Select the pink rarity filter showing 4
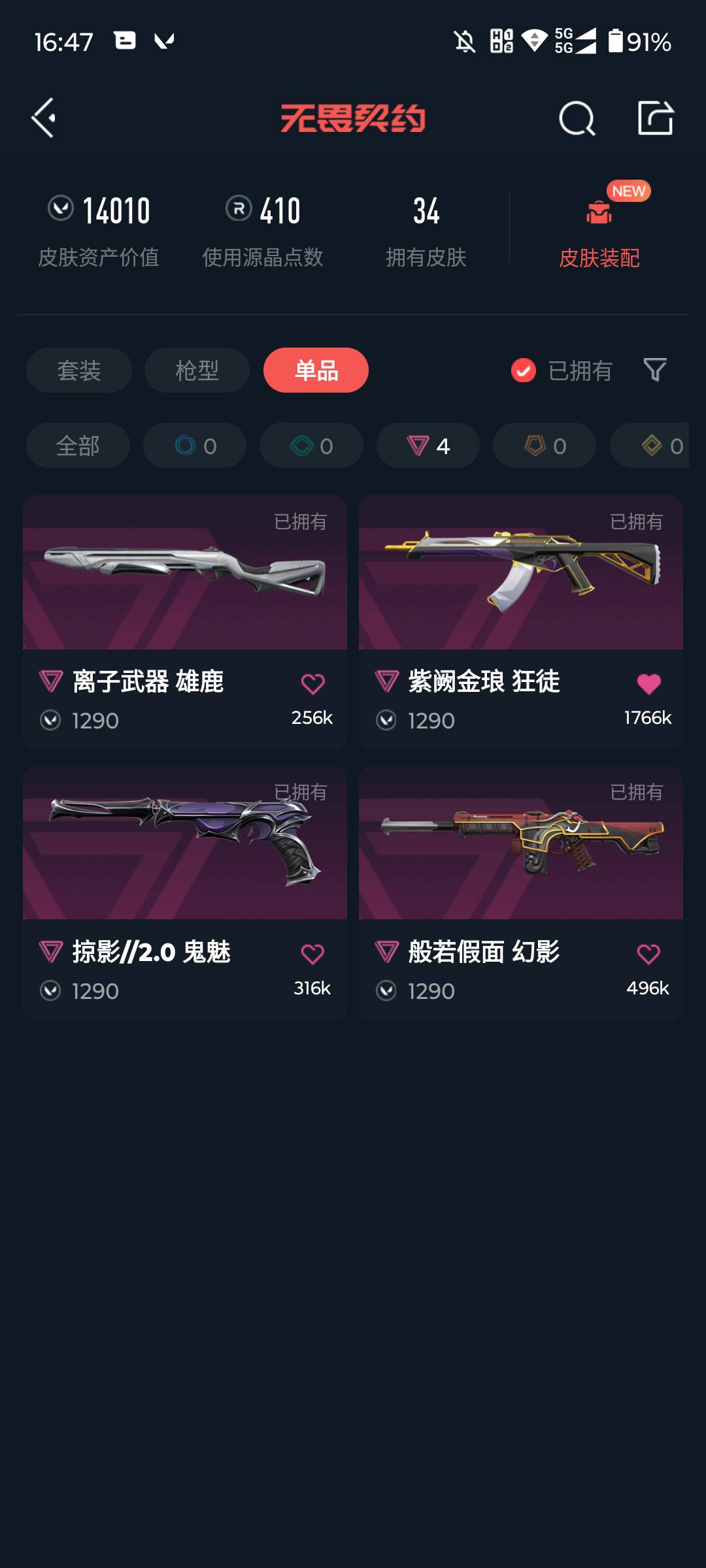Screen dimensions: 706x1568 (427, 446)
